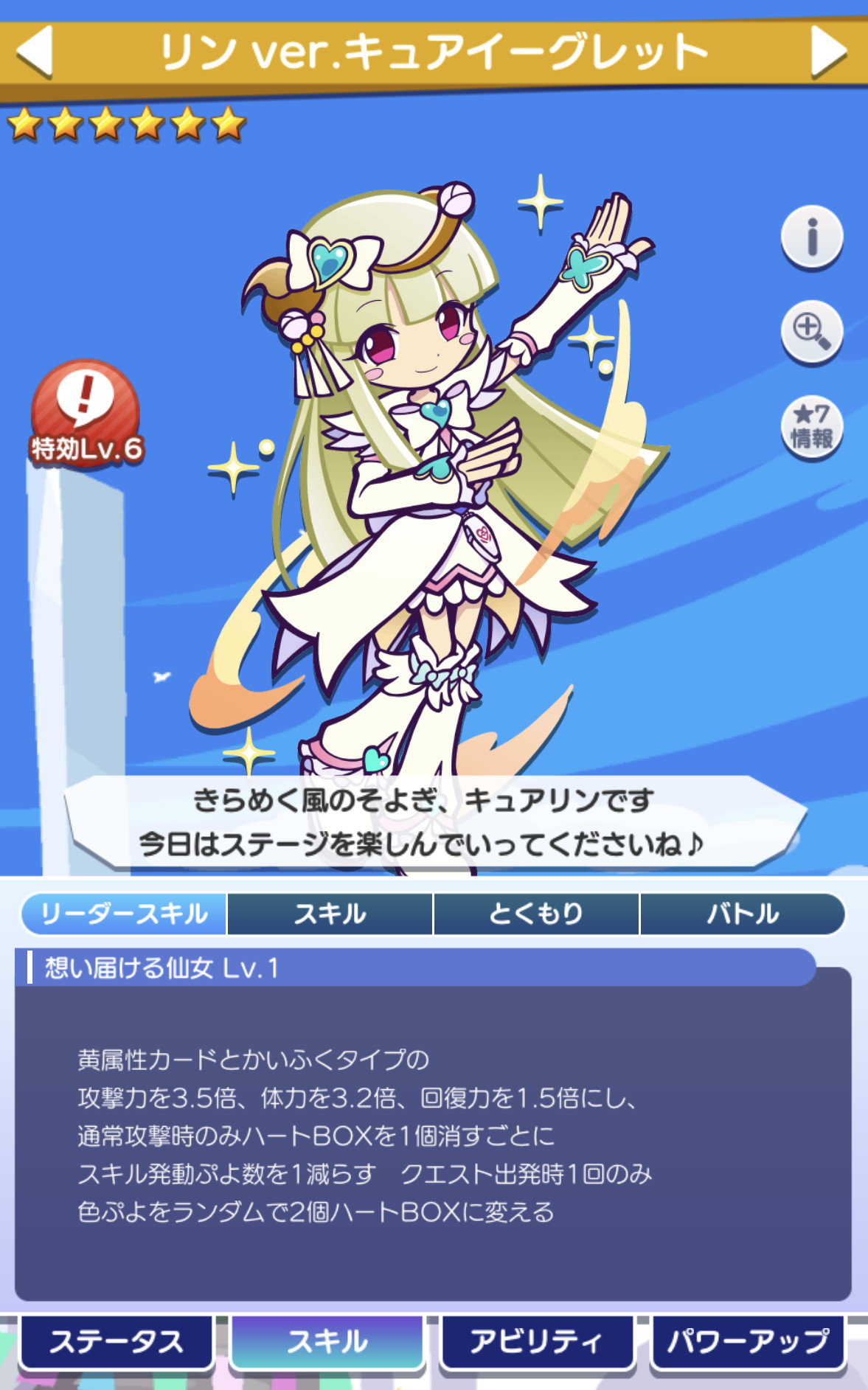Viewport: 868px width, 1390px height.
Task: Open the bottom スキル section
Action: pyautogui.click(x=327, y=1341)
